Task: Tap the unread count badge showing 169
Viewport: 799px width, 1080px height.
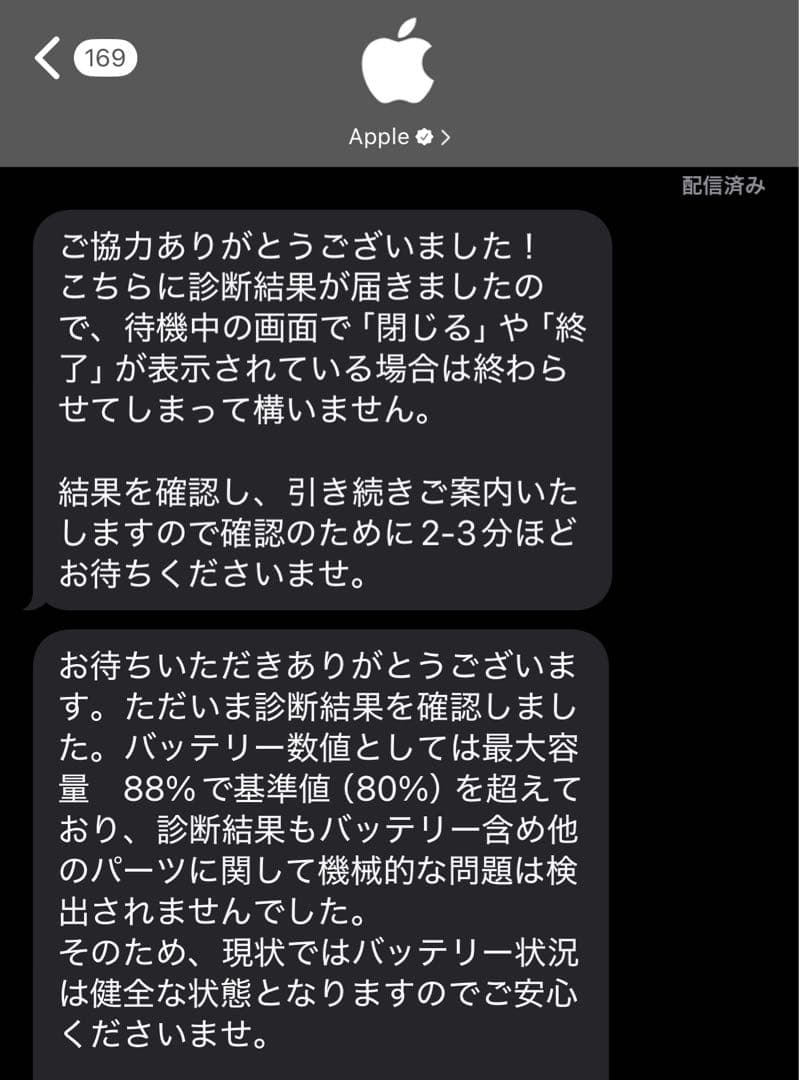Action: tap(108, 58)
